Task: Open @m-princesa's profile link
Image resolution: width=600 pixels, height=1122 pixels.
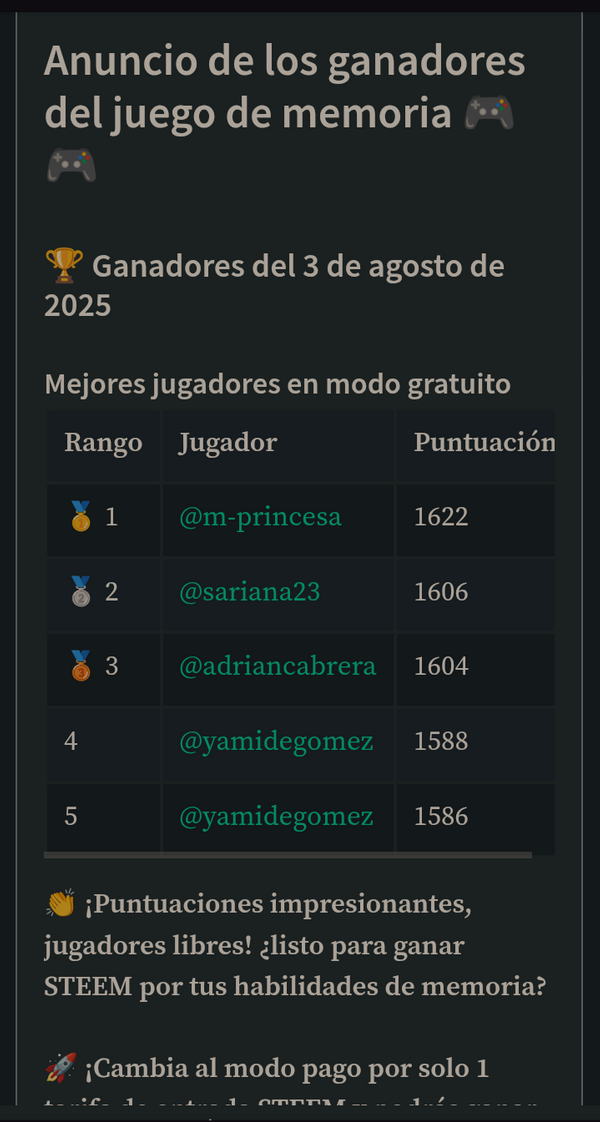Action: [260, 517]
